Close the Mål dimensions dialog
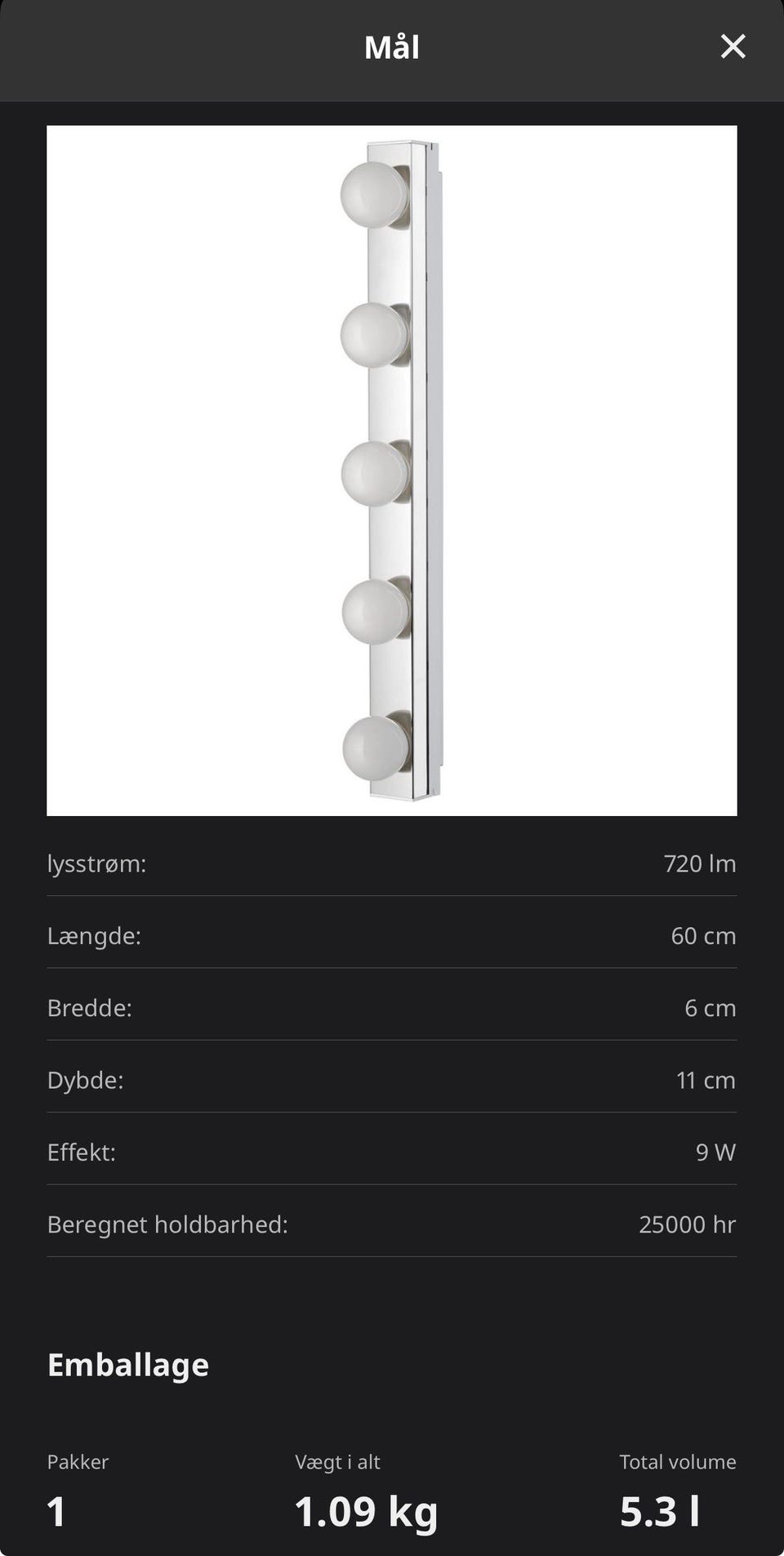This screenshot has height=1556, width=784. point(733,47)
